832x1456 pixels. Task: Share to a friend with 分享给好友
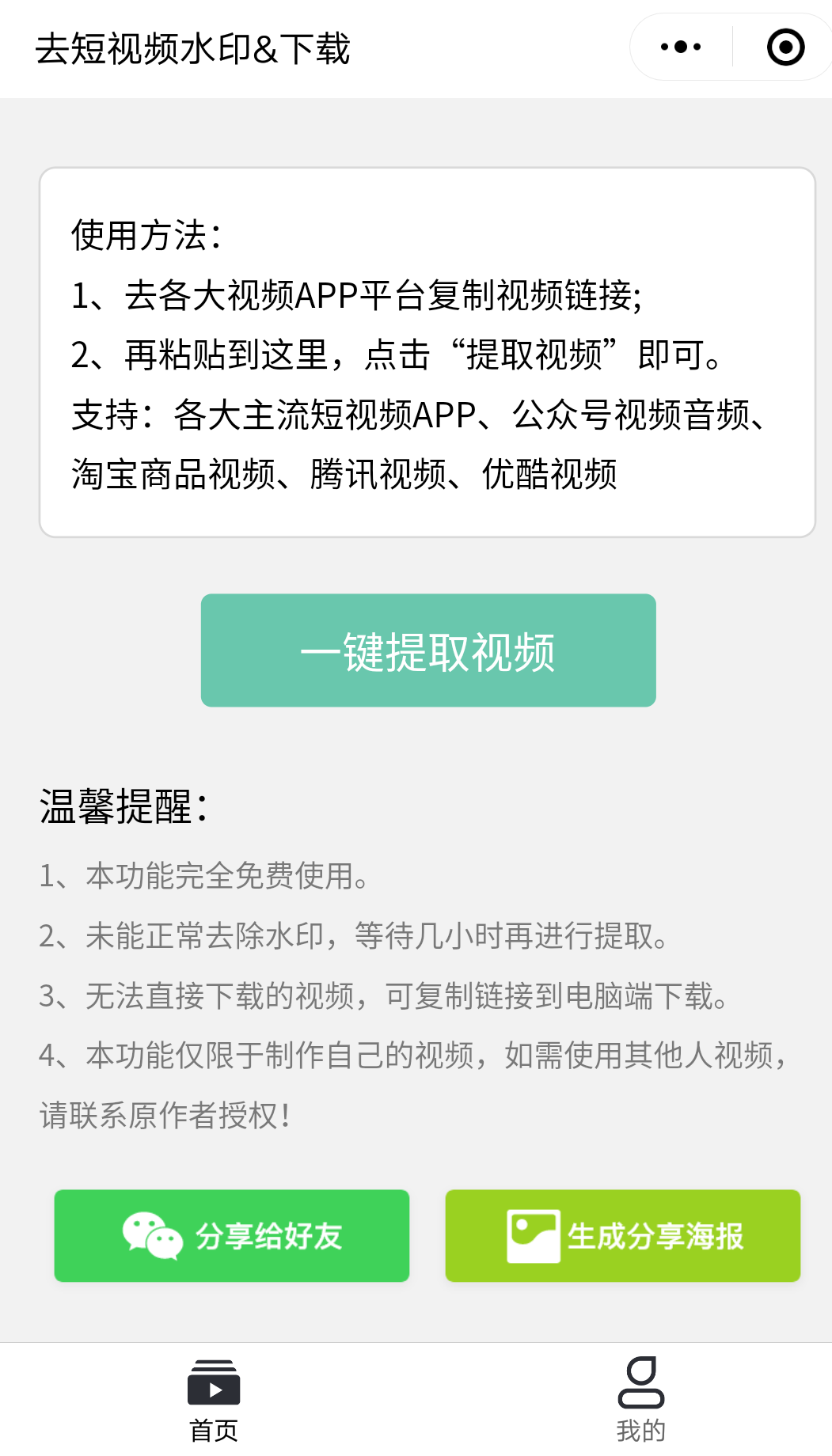point(232,1236)
